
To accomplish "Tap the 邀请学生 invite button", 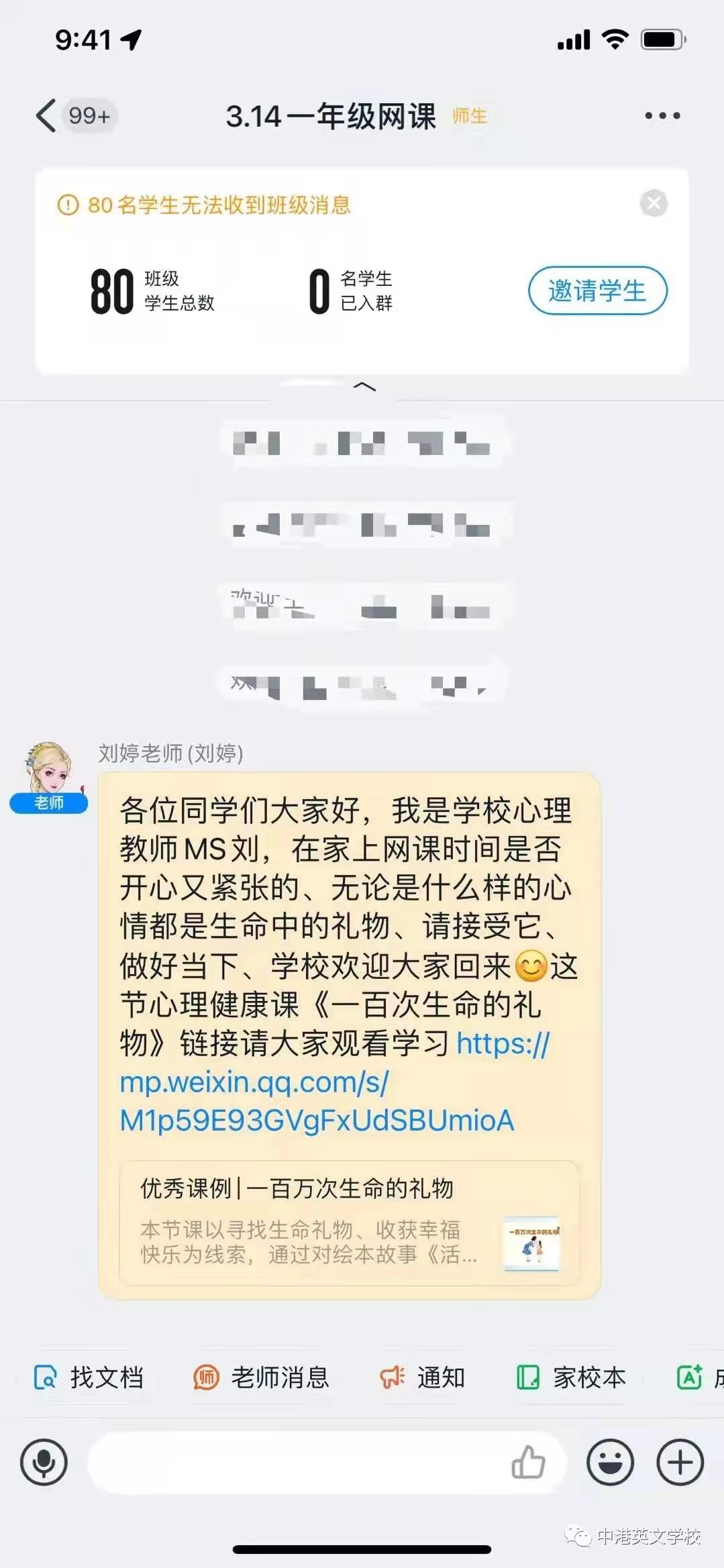I will point(597,291).
